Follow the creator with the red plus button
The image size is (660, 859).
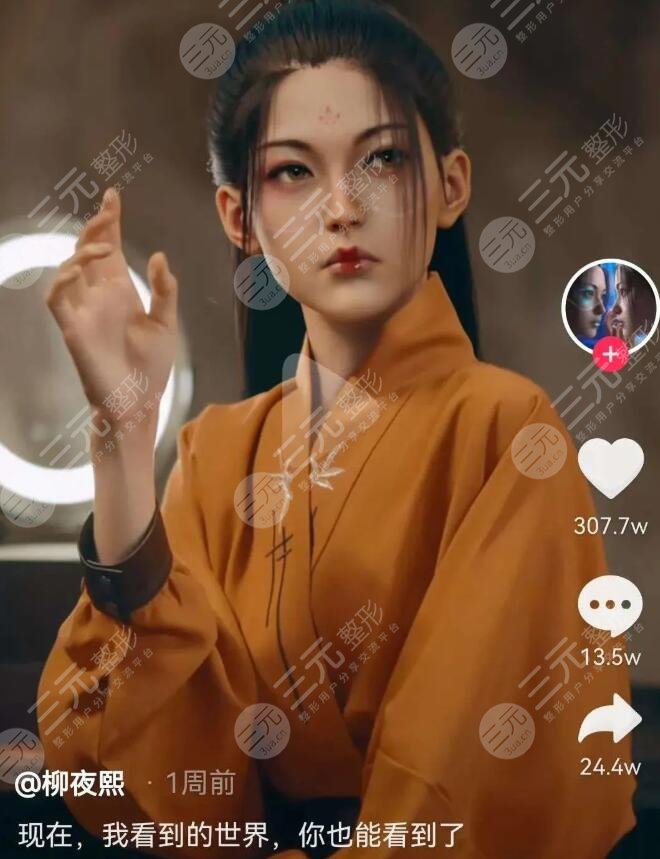click(x=609, y=354)
